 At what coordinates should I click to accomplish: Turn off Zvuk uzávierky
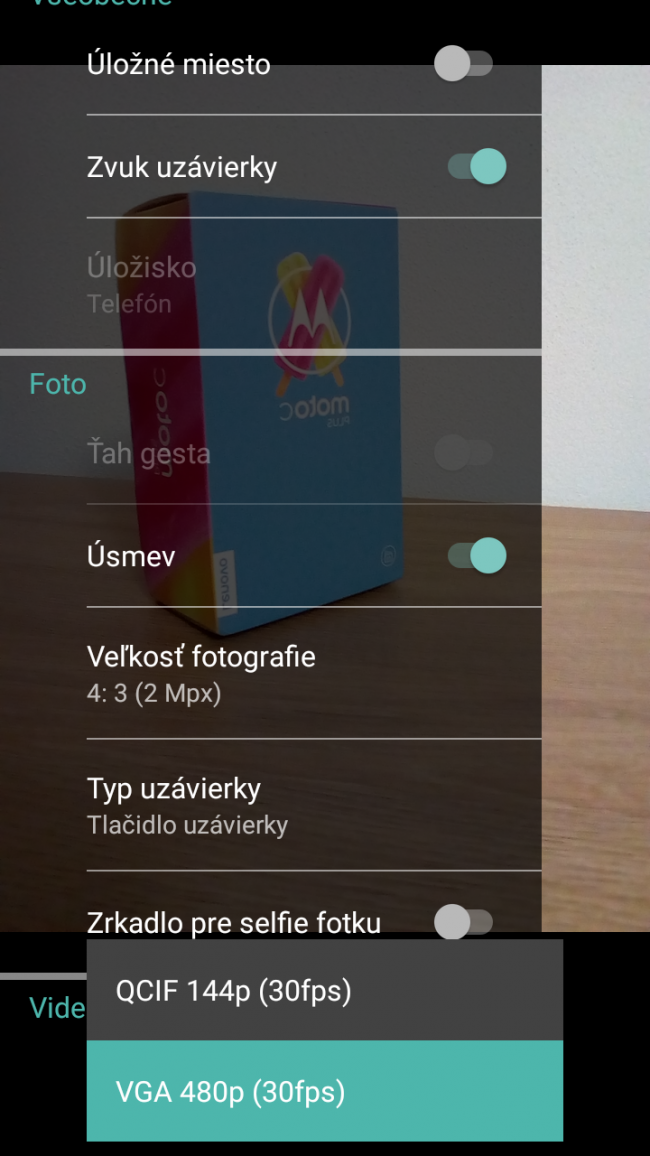coord(476,166)
